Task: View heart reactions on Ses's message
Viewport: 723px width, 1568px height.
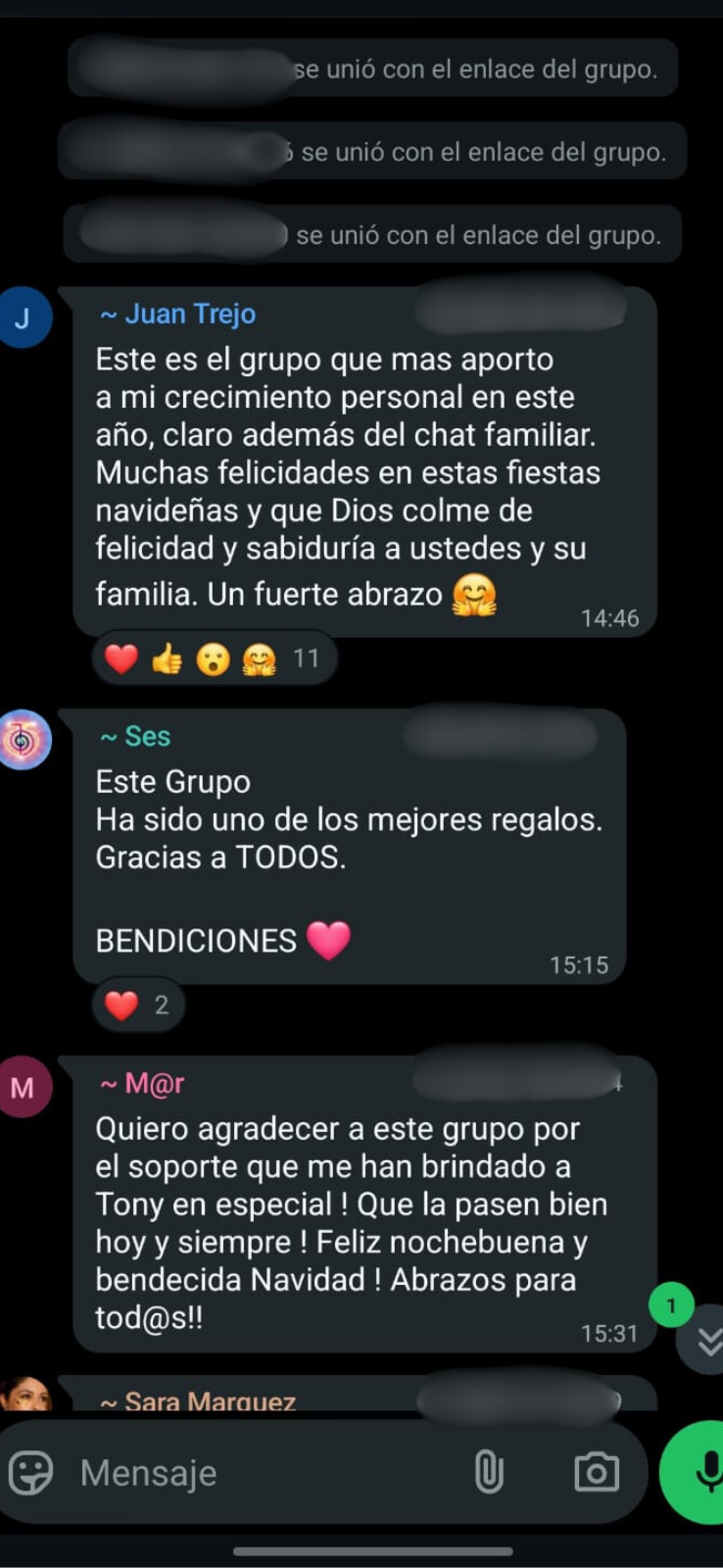Action: point(137,1004)
